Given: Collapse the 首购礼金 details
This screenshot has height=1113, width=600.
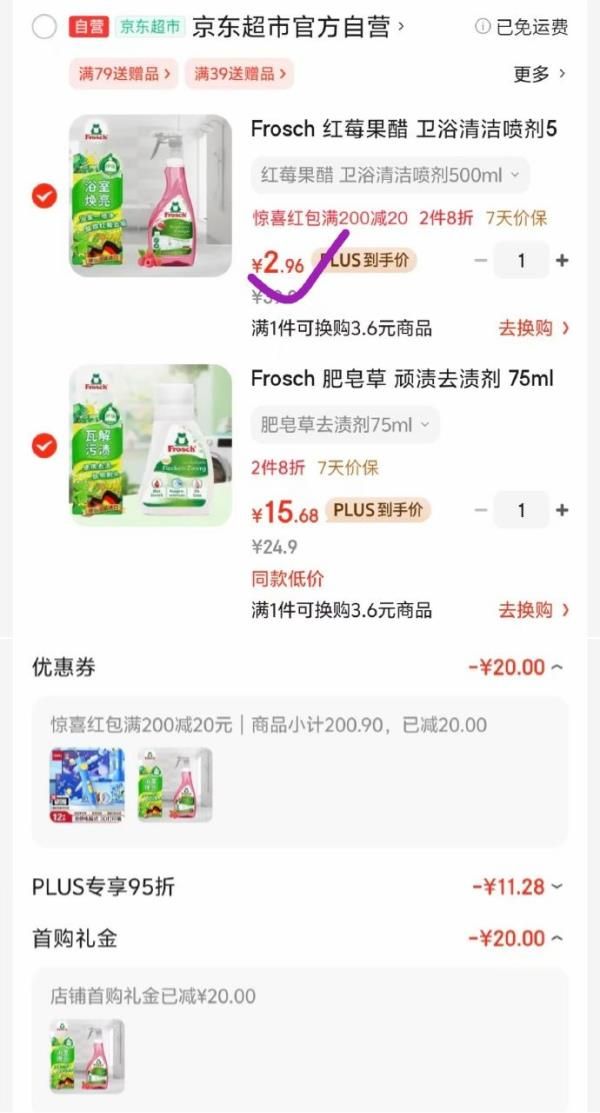Looking at the screenshot, I should 514,938.
